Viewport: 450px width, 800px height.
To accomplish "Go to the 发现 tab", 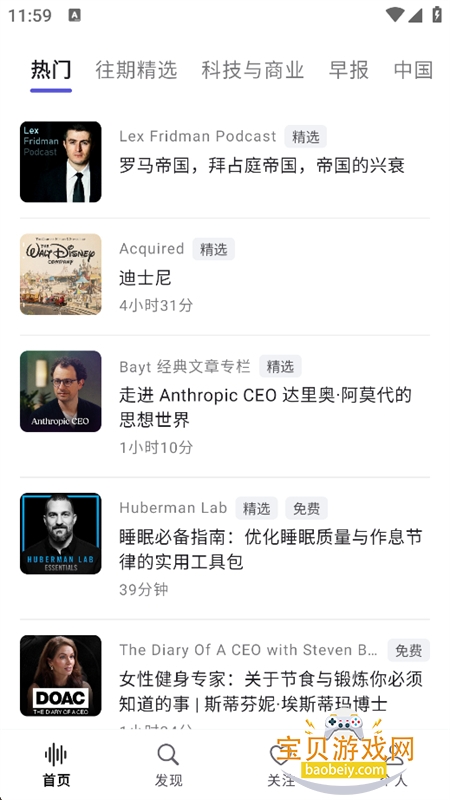I will [x=168, y=765].
